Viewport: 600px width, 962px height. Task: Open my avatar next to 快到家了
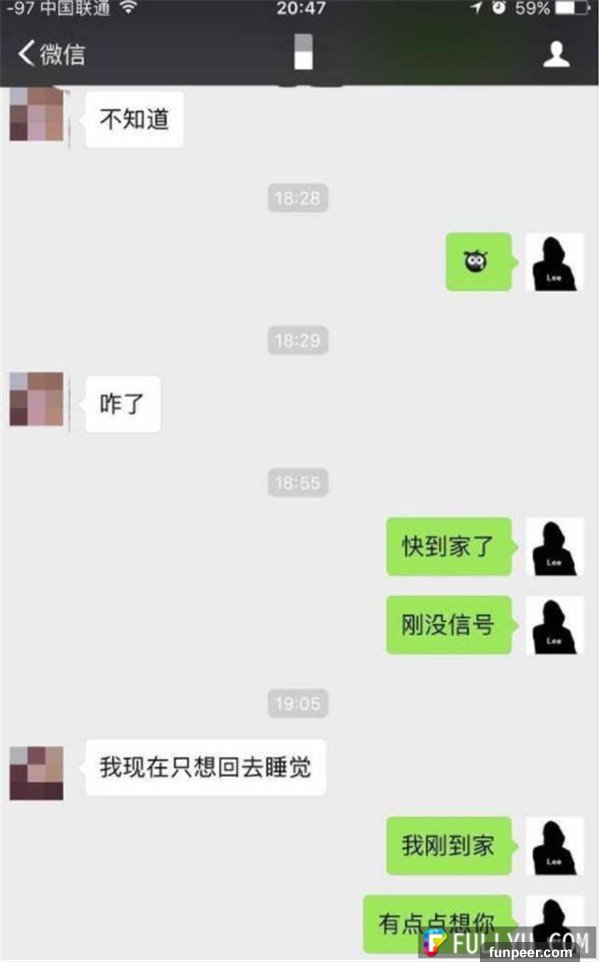pos(555,546)
